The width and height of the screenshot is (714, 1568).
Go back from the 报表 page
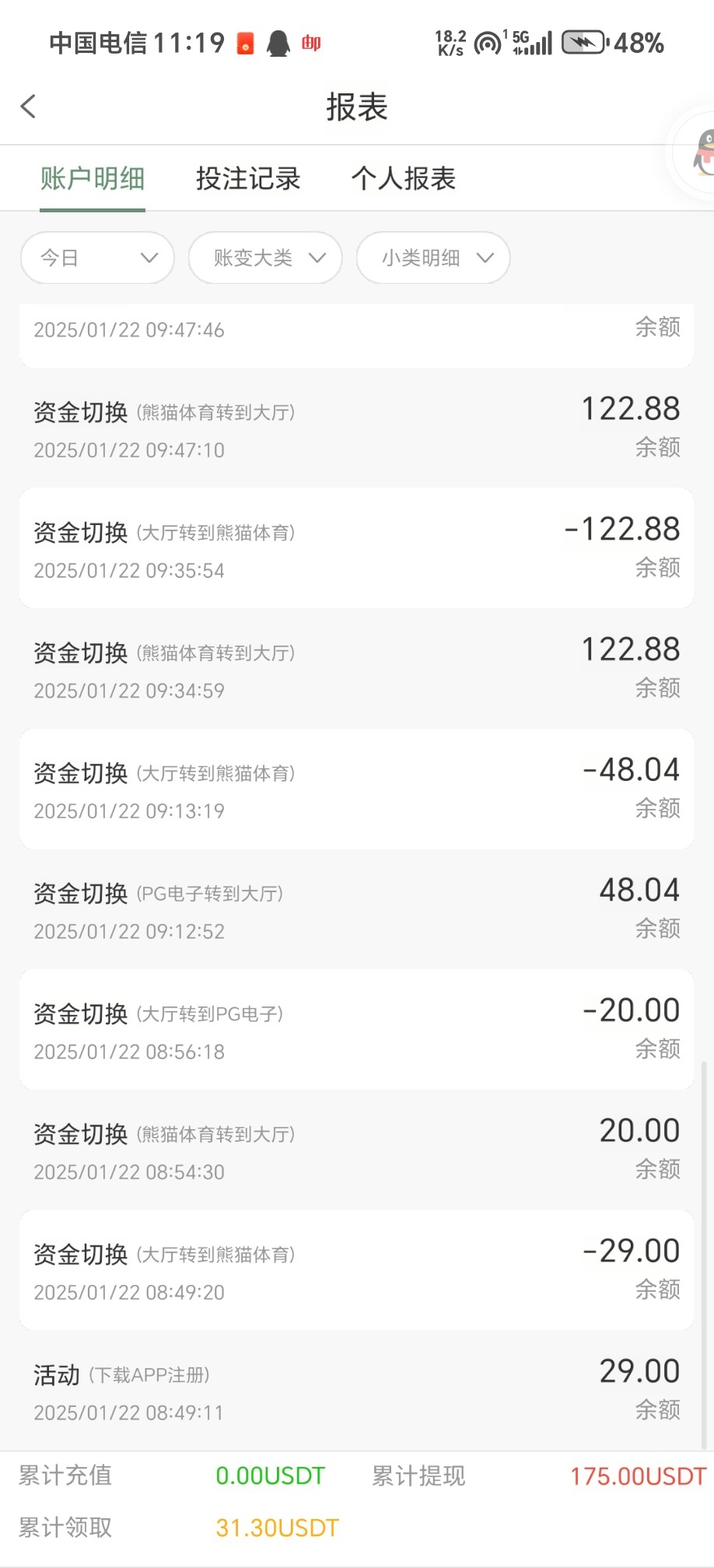tap(29, 107)
